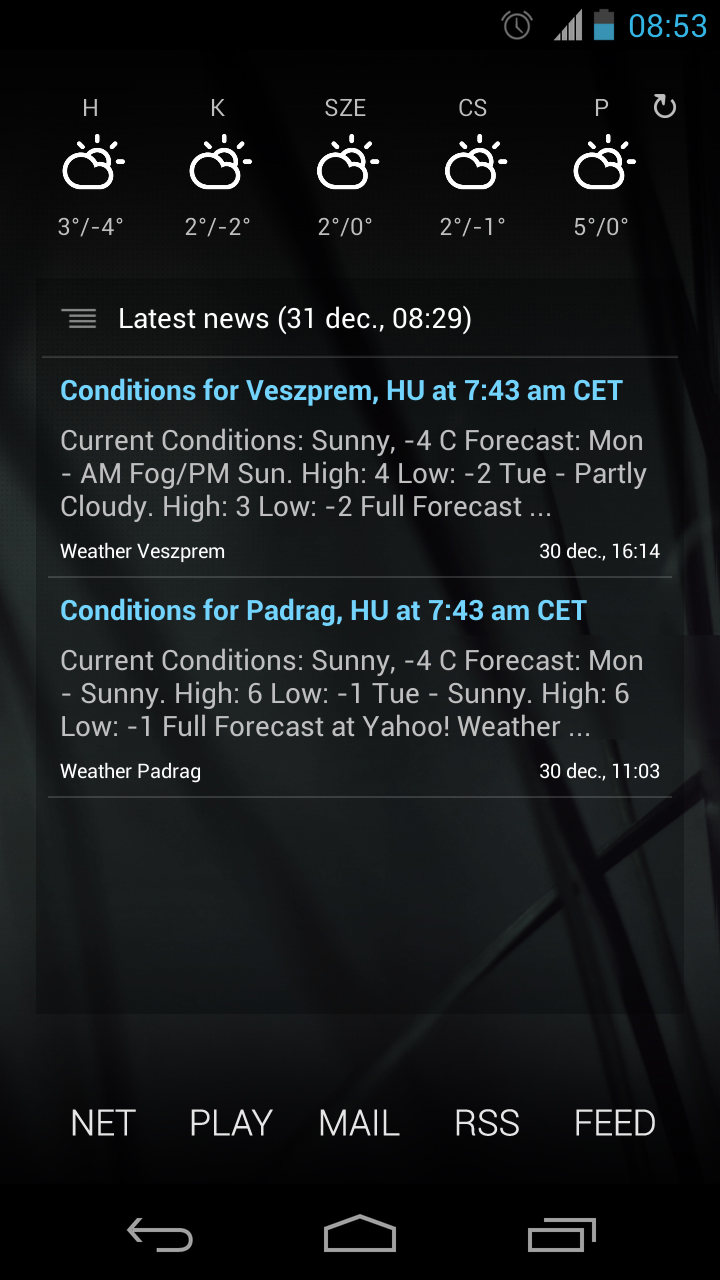Image resolution: width=720 pixels, height=1280 pixels.
Task: Open the Veszprem conditions news item
Action: [341, 391]
